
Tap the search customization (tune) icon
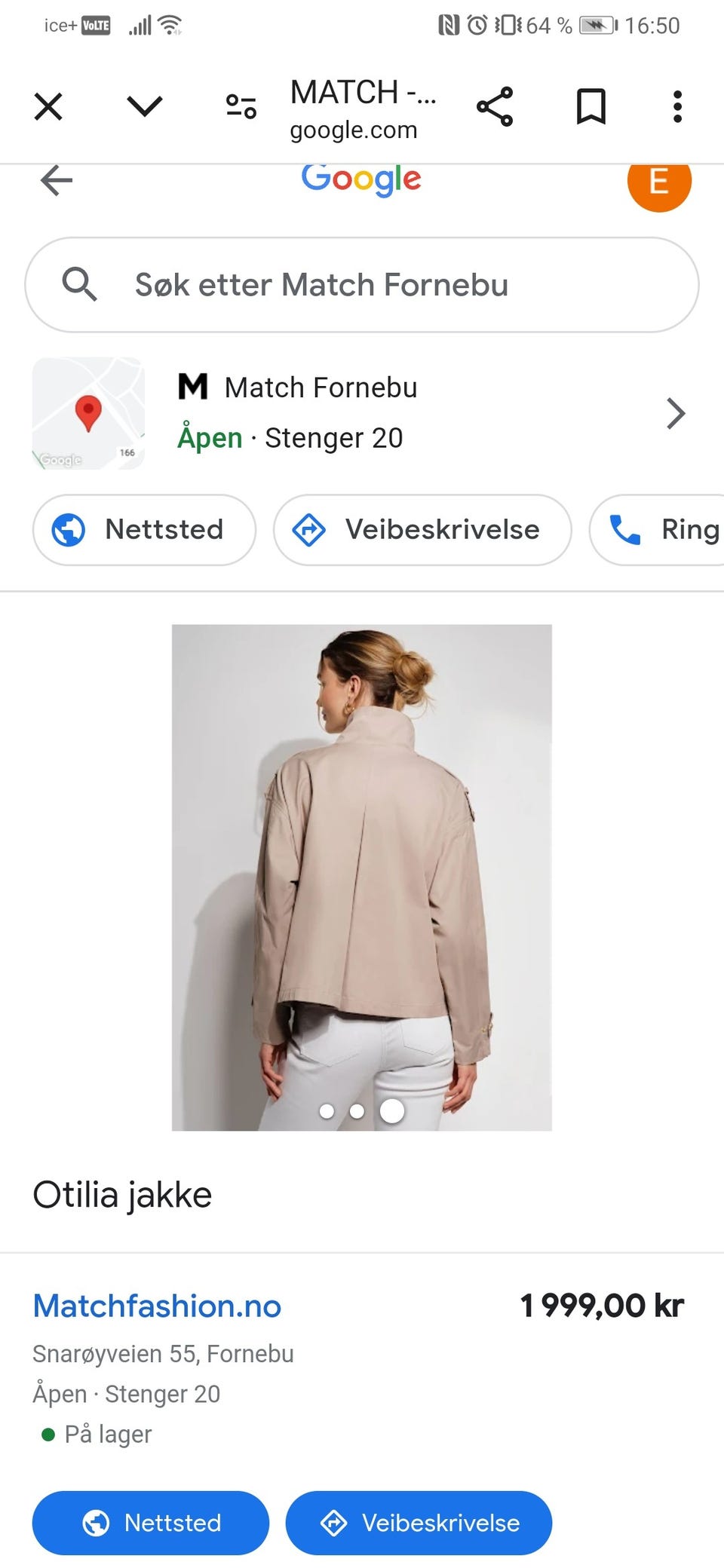(240, 106)
